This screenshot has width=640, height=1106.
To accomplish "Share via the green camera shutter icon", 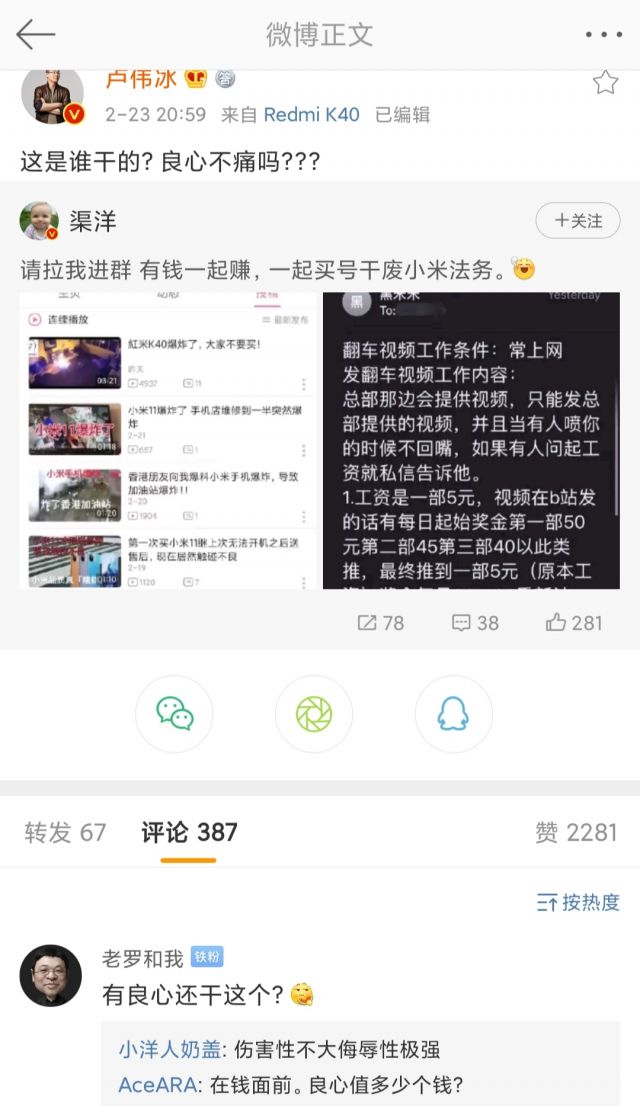I will click(314, 714).
